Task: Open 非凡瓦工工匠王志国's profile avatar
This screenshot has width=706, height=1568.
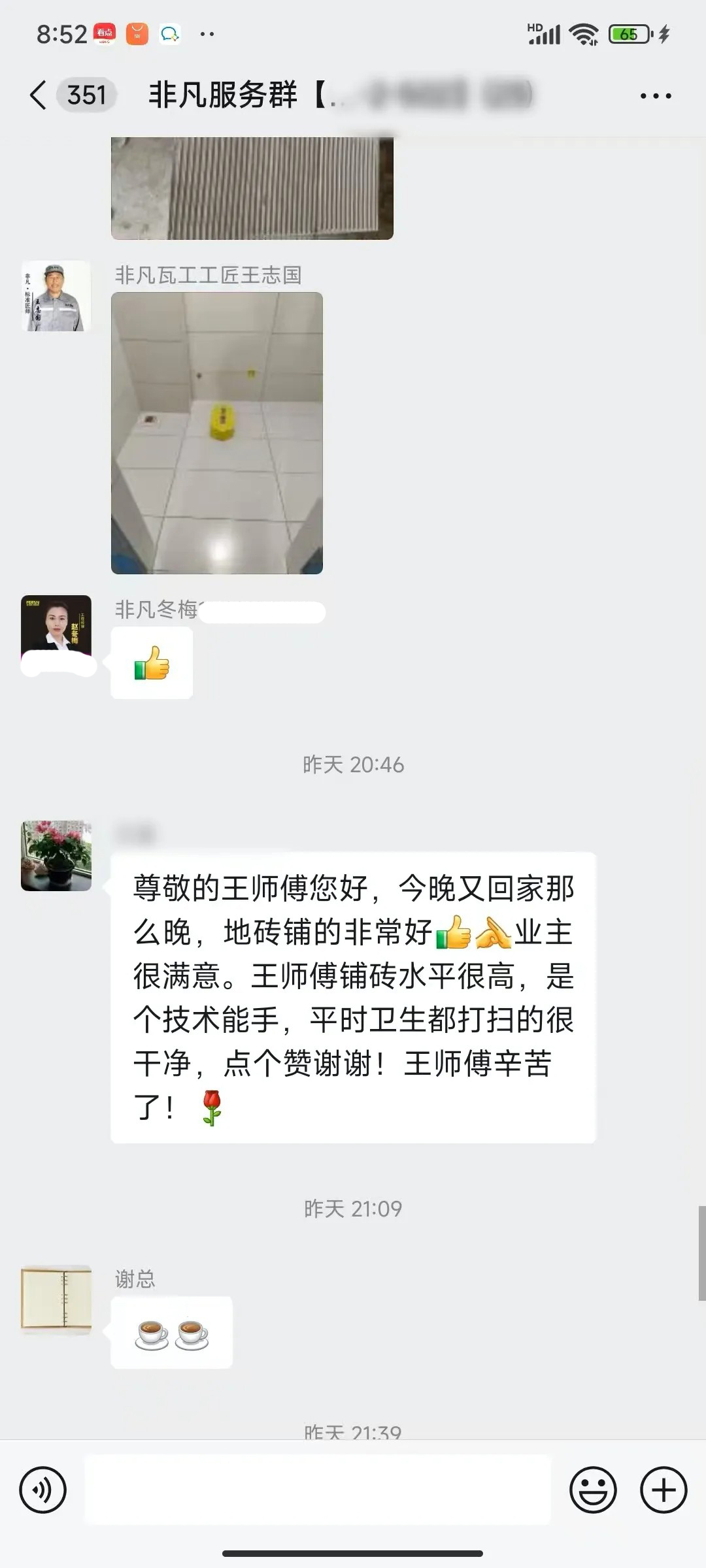Action: tap(56, 296)
